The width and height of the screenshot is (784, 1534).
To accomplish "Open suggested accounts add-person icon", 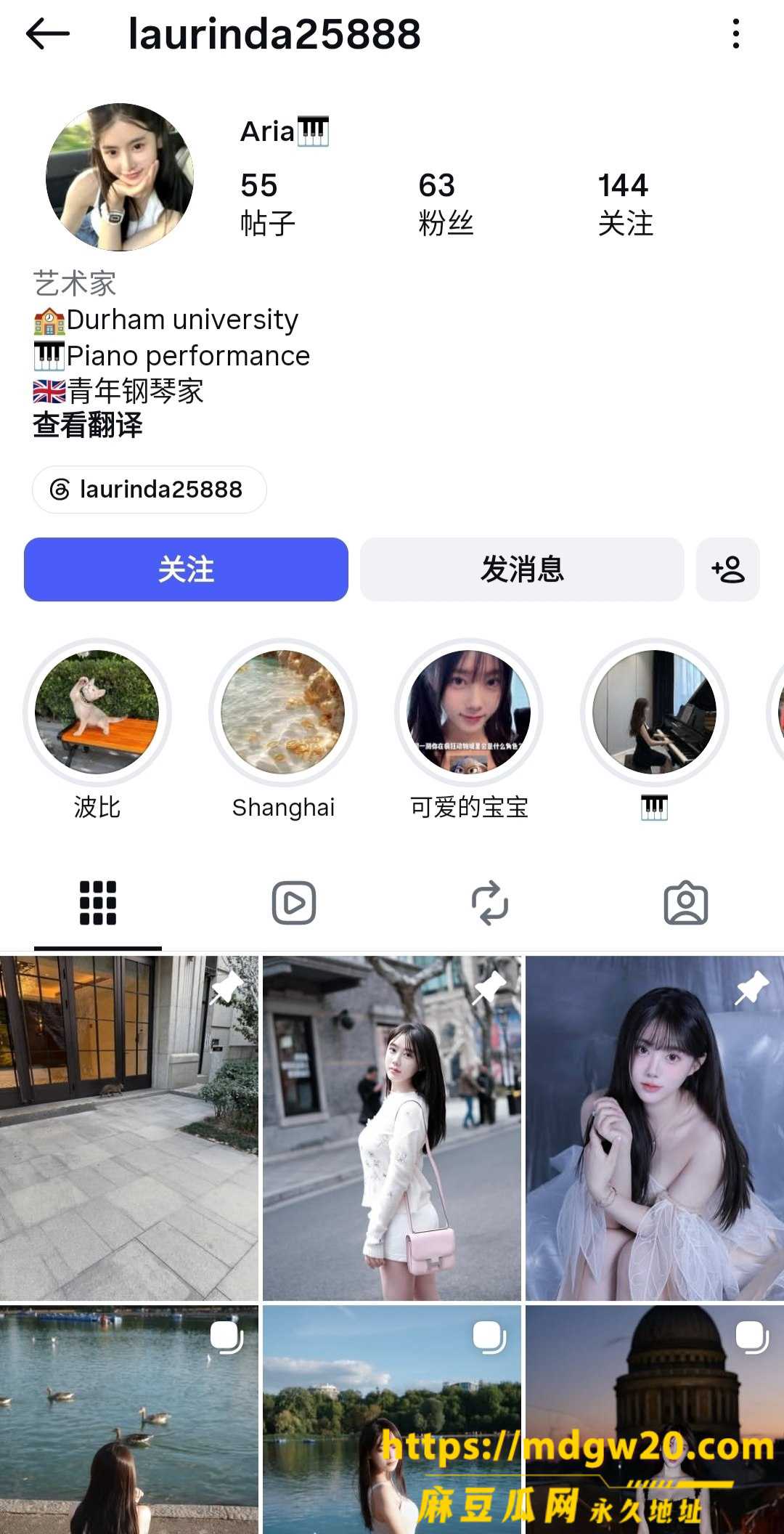I will (x=728, y=569).
